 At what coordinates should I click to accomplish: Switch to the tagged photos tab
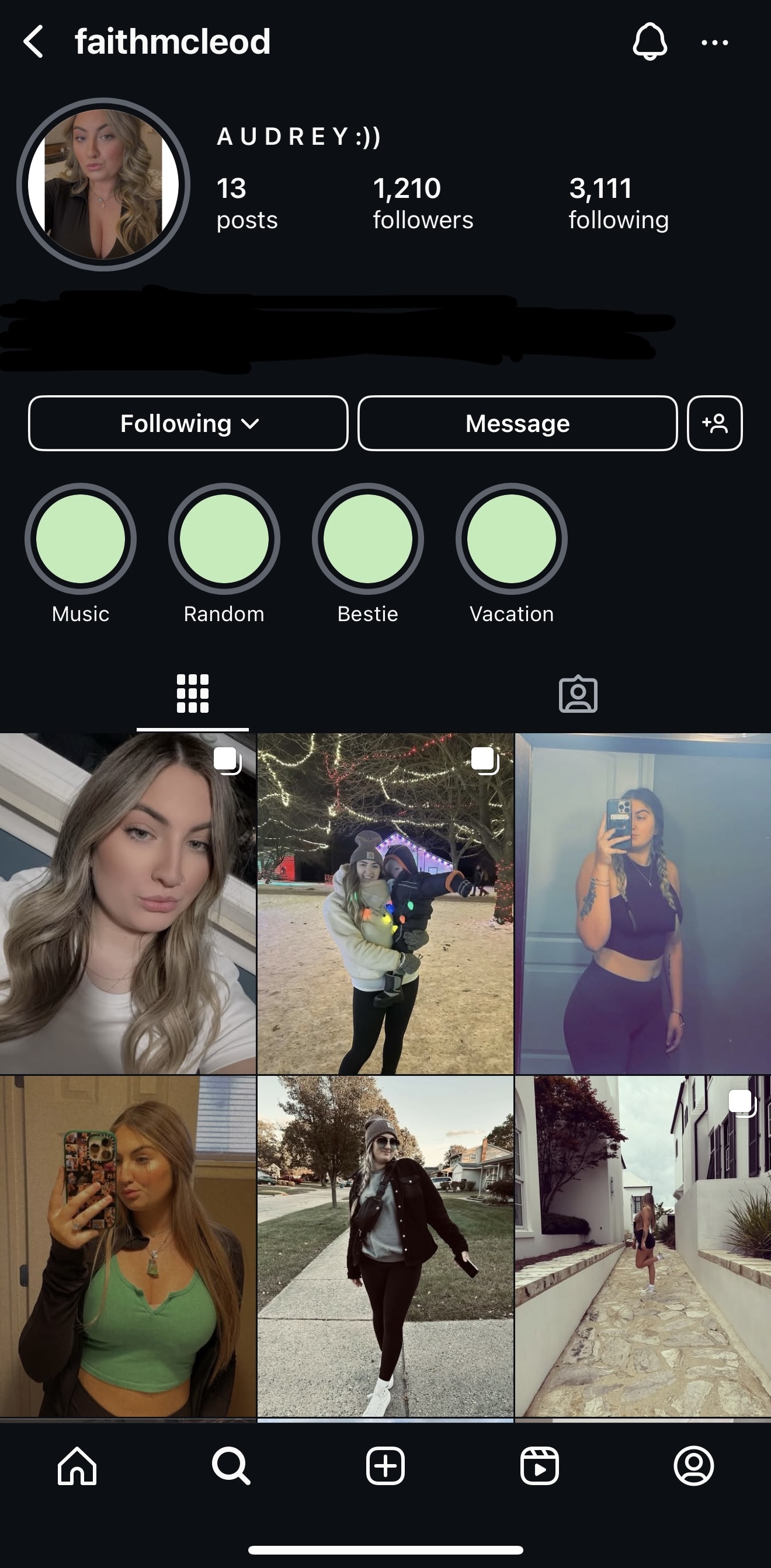click(x=578, y=694)
